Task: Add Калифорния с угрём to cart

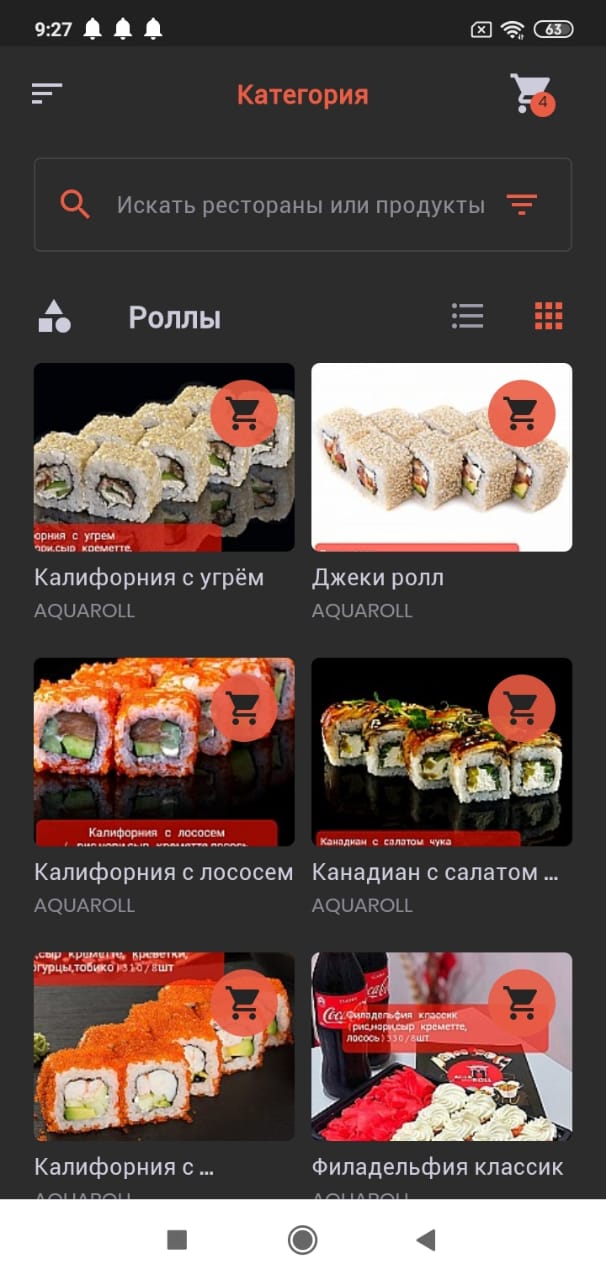Action: click(x=243, y=412)
